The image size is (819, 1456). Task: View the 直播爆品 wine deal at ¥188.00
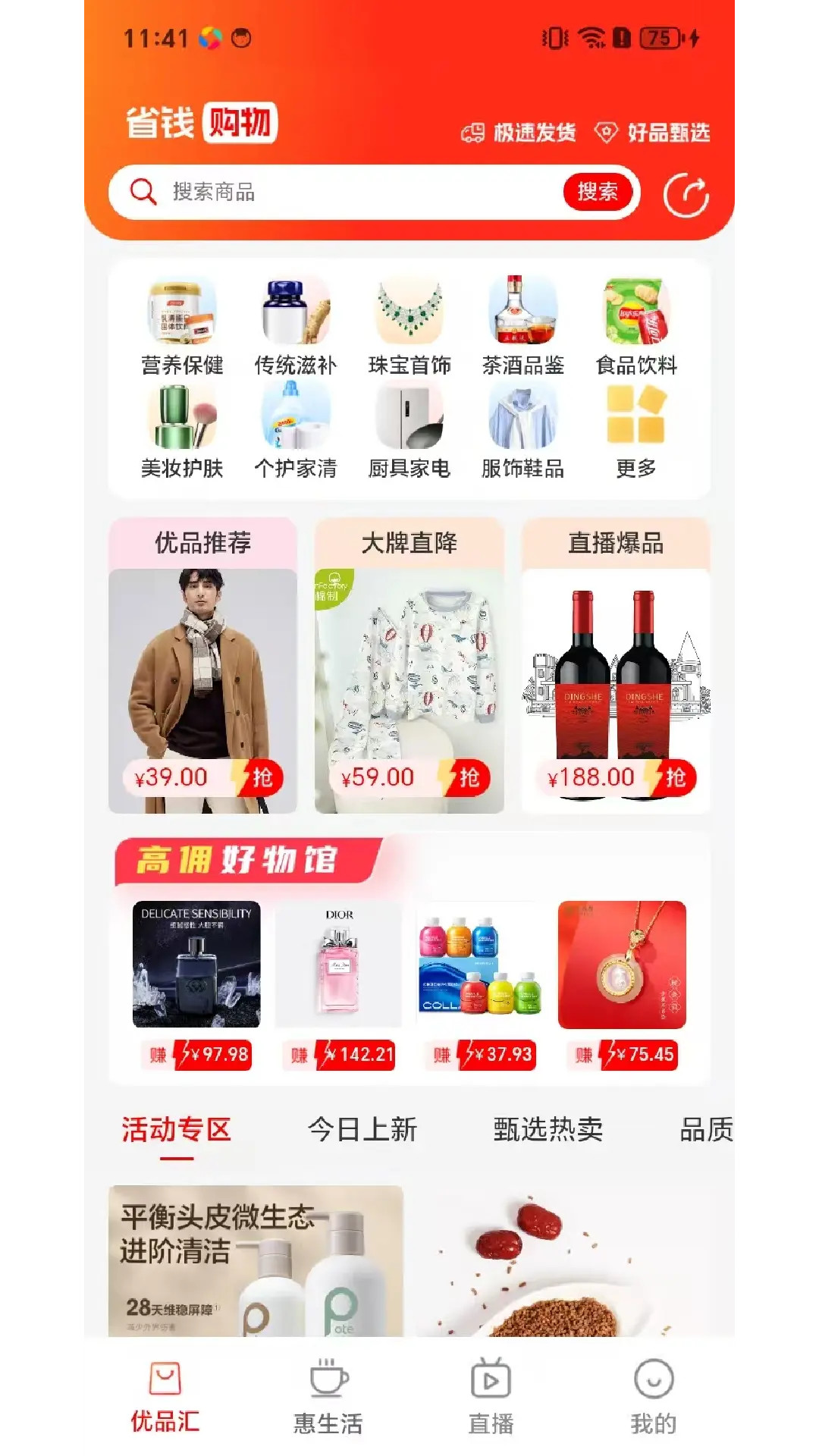616,690
